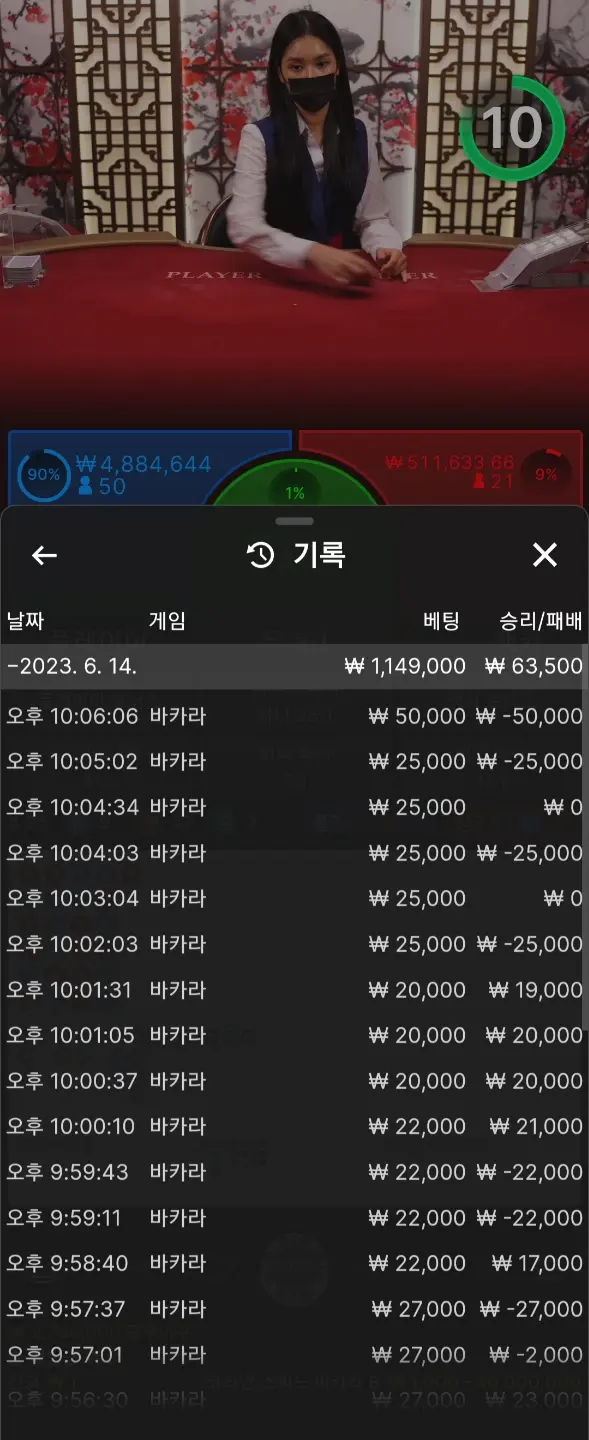Image resolution: width=589 pixels, height=1440 pixels.
Task: Close the 기록 history panel
Action: (x=544, y=555)
